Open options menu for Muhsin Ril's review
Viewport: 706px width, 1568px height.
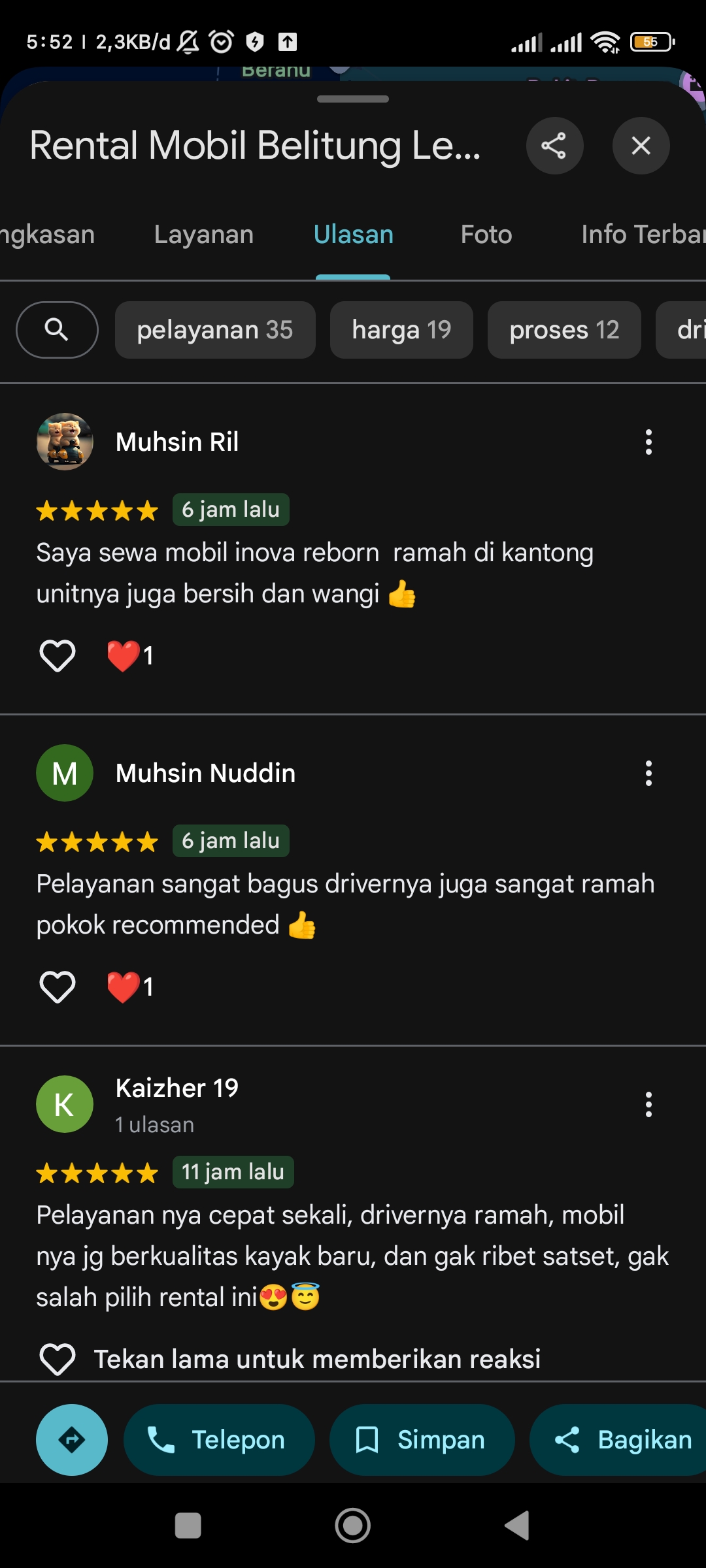click(648, 442)
